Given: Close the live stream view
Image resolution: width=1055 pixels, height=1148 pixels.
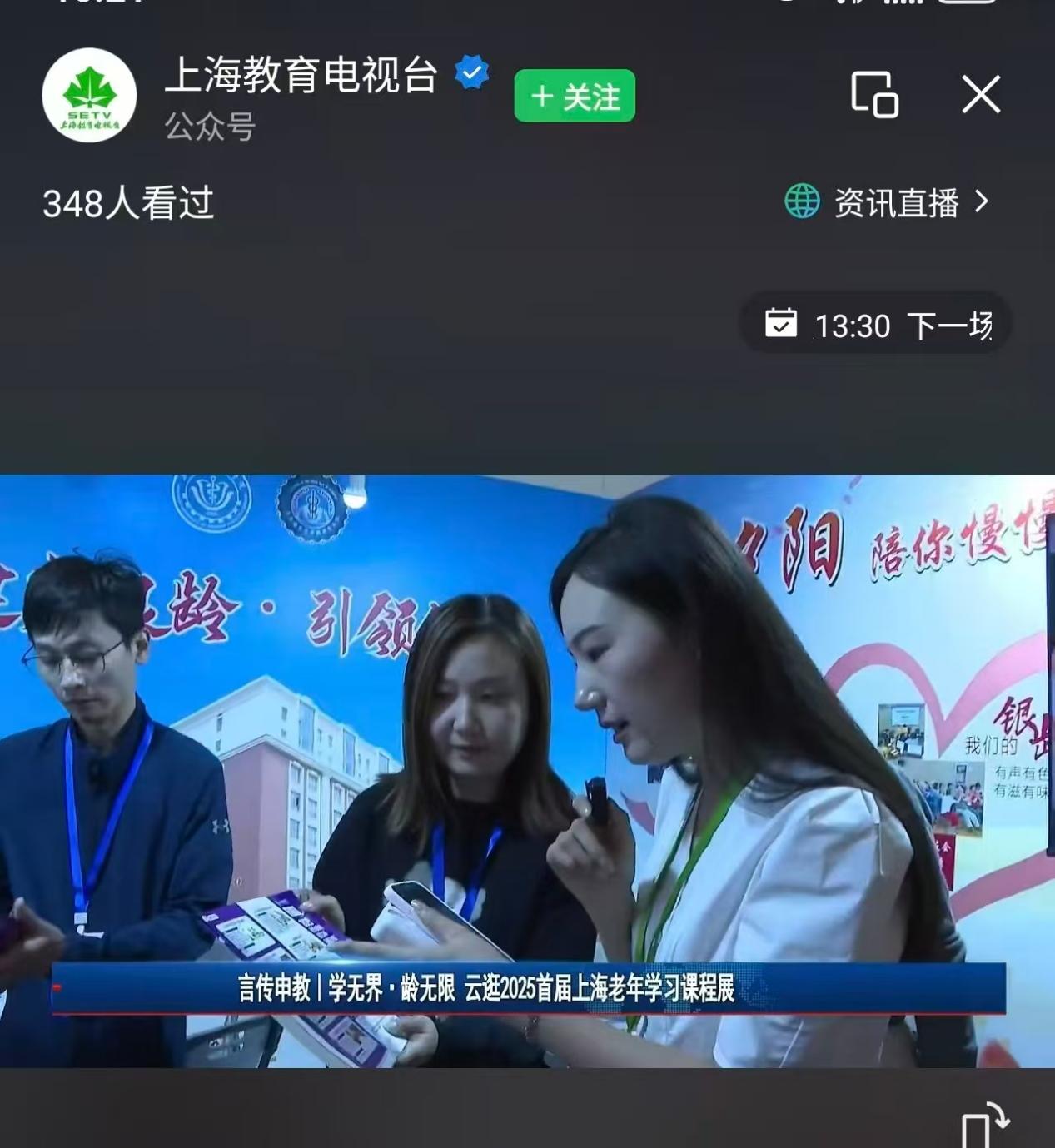Looking at the screenshot, I should [980, 94].
